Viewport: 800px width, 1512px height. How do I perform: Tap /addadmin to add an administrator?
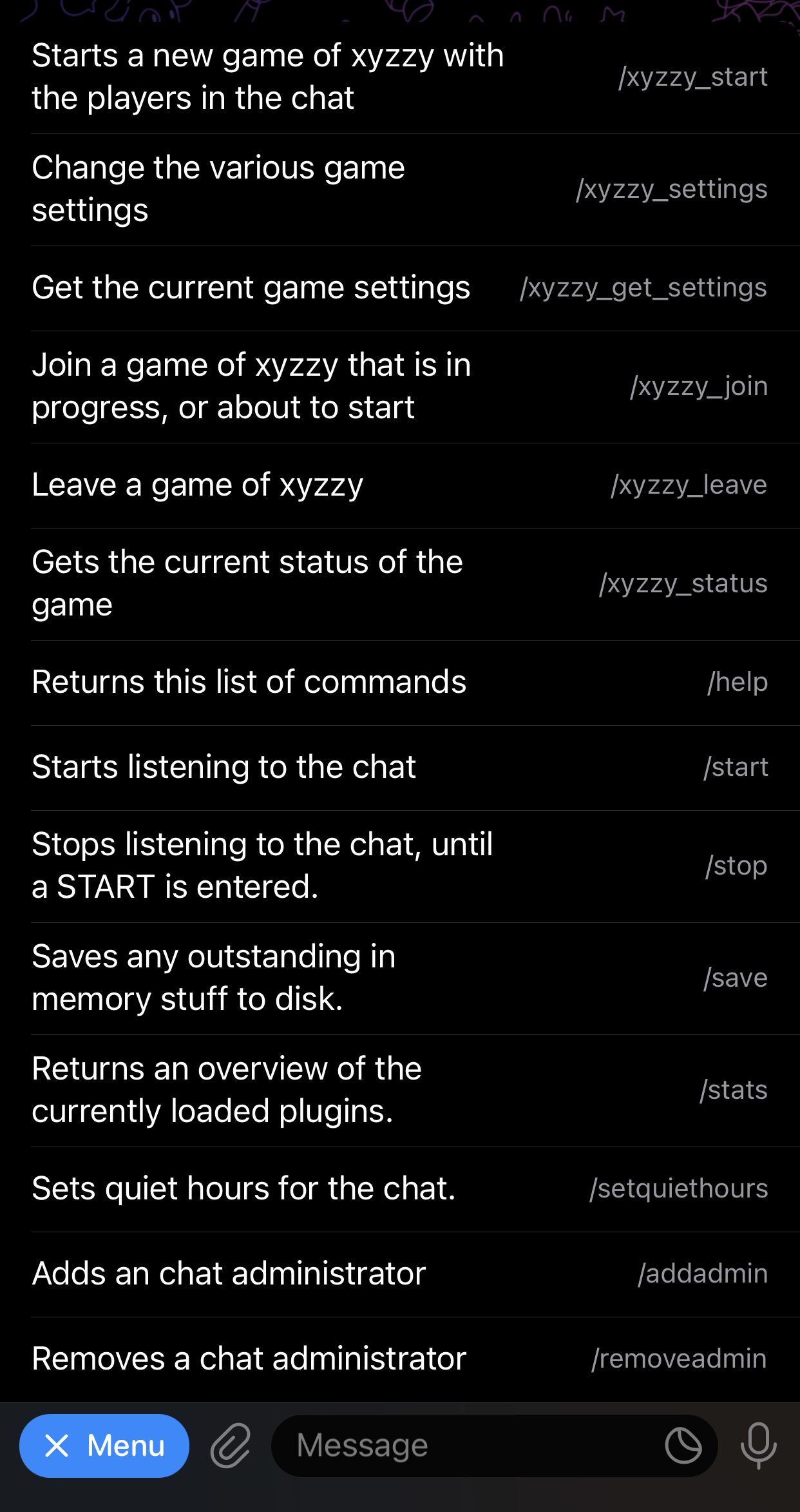click(399, 1274)
